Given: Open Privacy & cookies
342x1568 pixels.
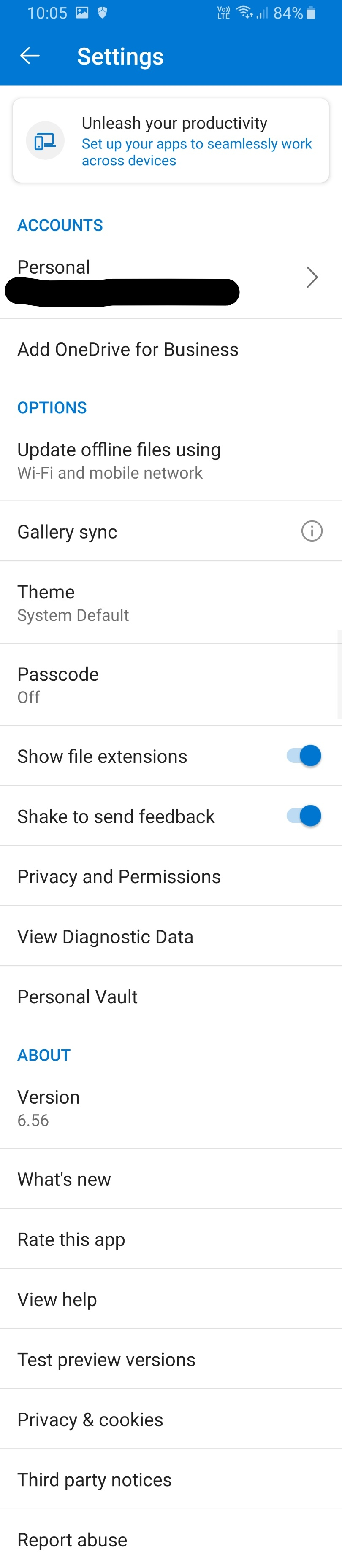Looking at the screenshot, I should [x=90, y=1420].
